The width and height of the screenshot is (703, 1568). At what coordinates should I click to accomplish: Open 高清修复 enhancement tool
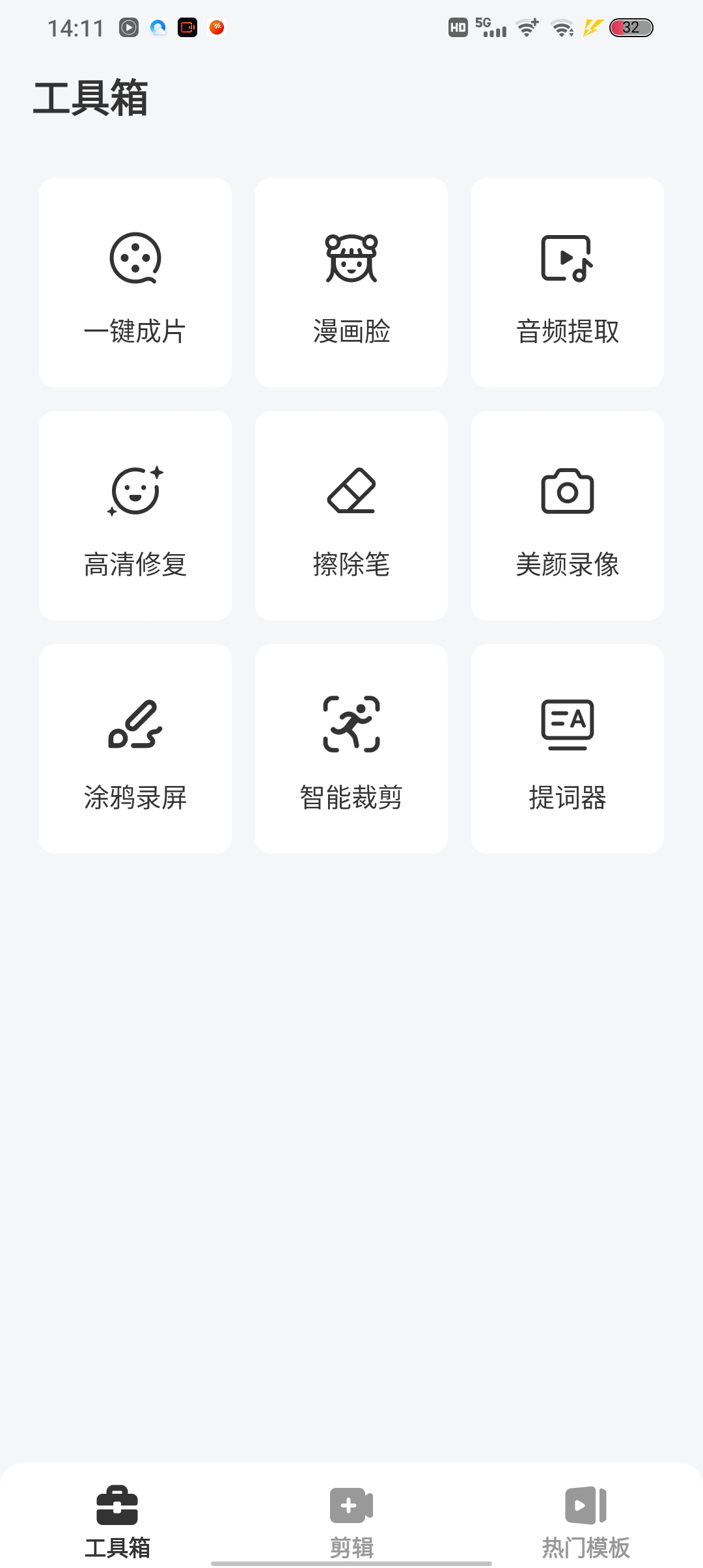click(135, 516)
